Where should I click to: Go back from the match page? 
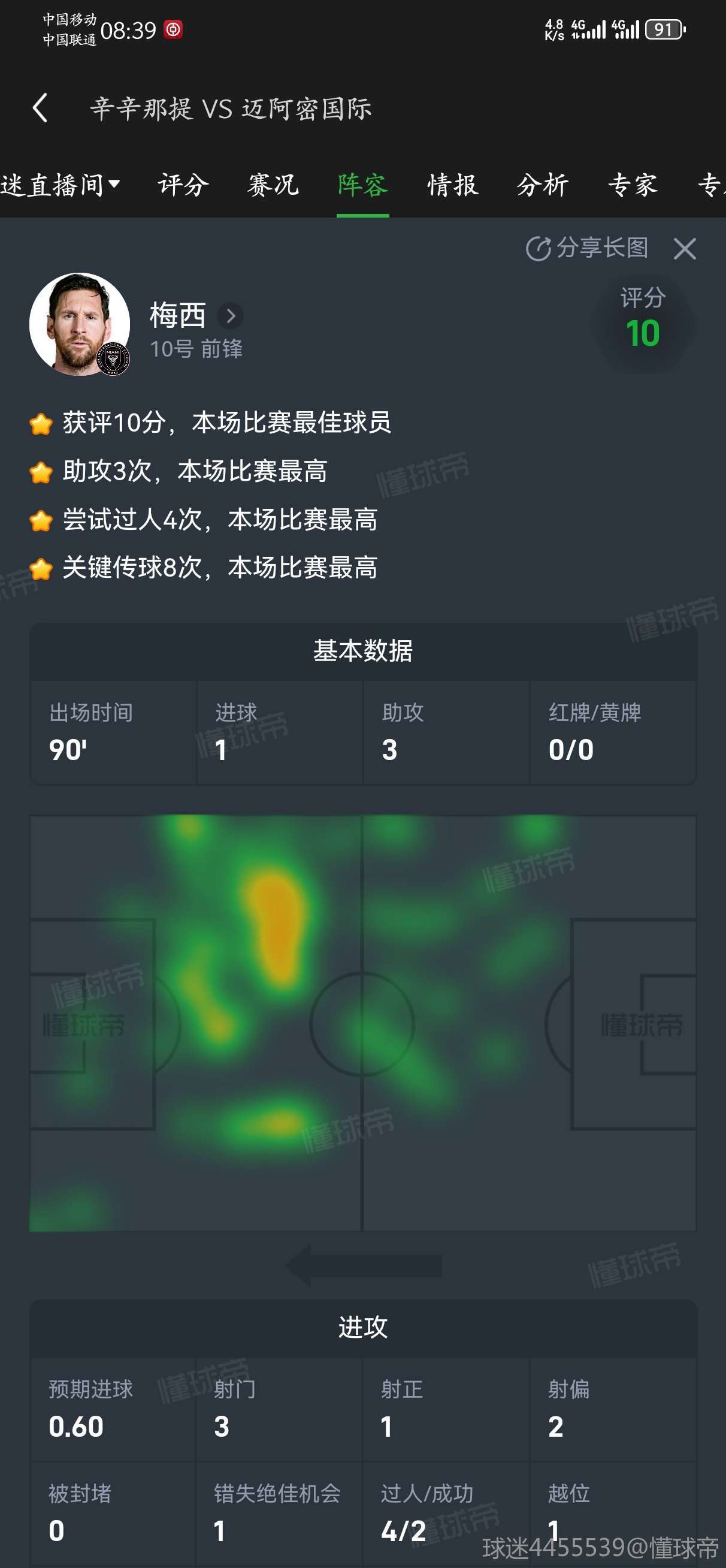[x=40, y=108]
